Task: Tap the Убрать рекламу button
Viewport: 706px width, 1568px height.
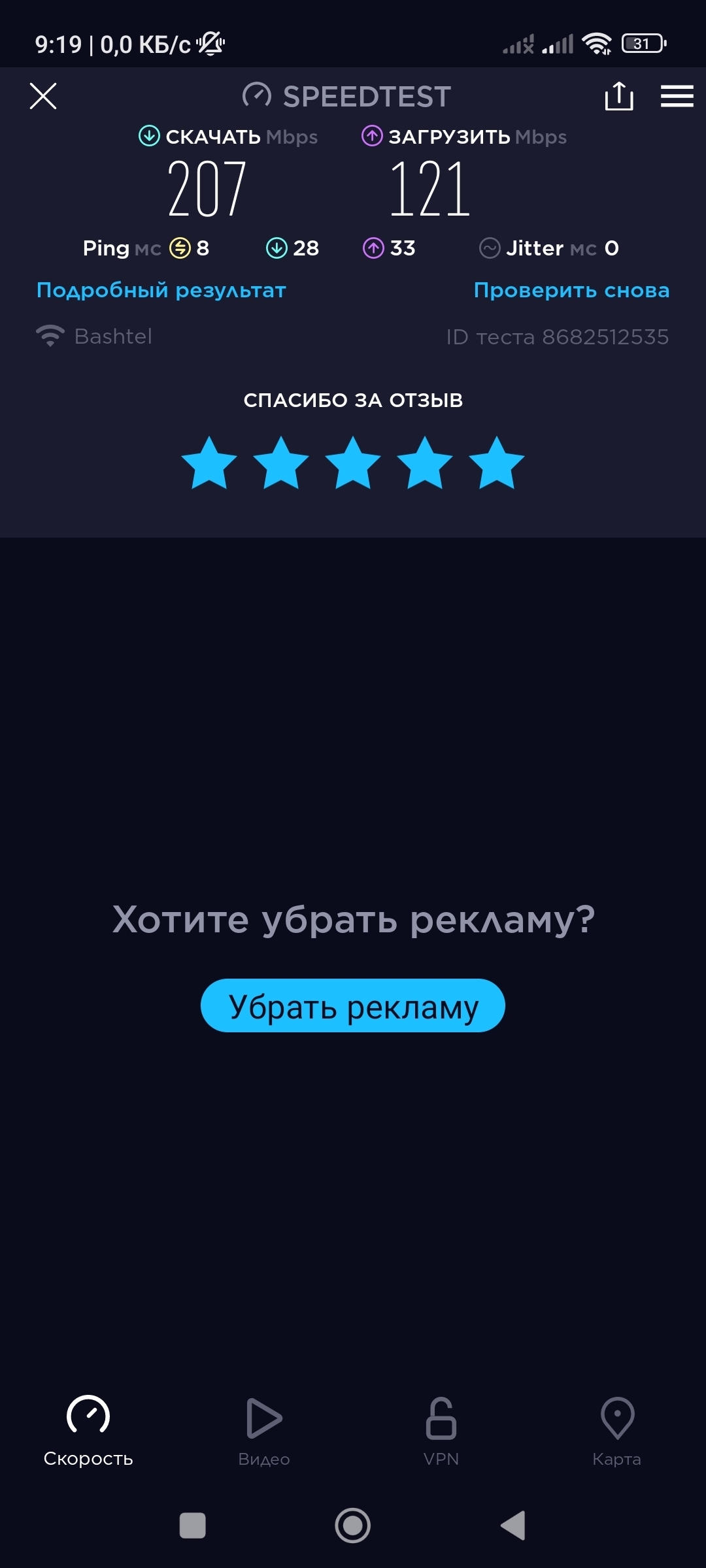Action: pos(353,1005)
